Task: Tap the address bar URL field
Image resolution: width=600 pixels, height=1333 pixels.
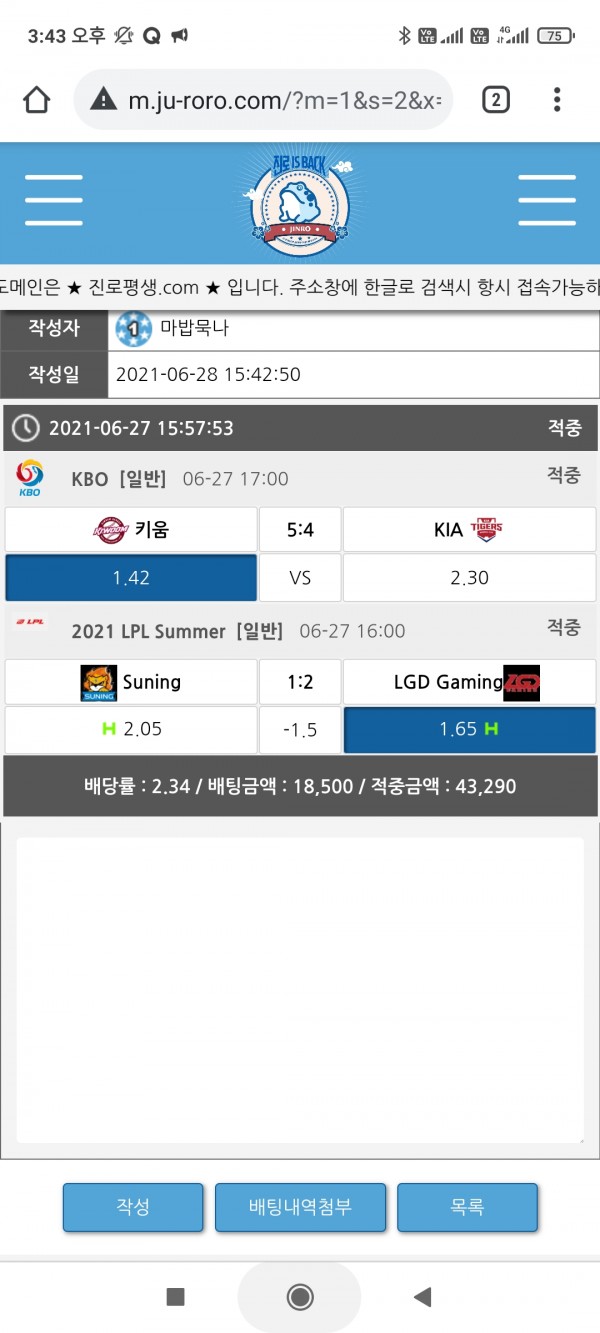Action: tap(285, 99)
